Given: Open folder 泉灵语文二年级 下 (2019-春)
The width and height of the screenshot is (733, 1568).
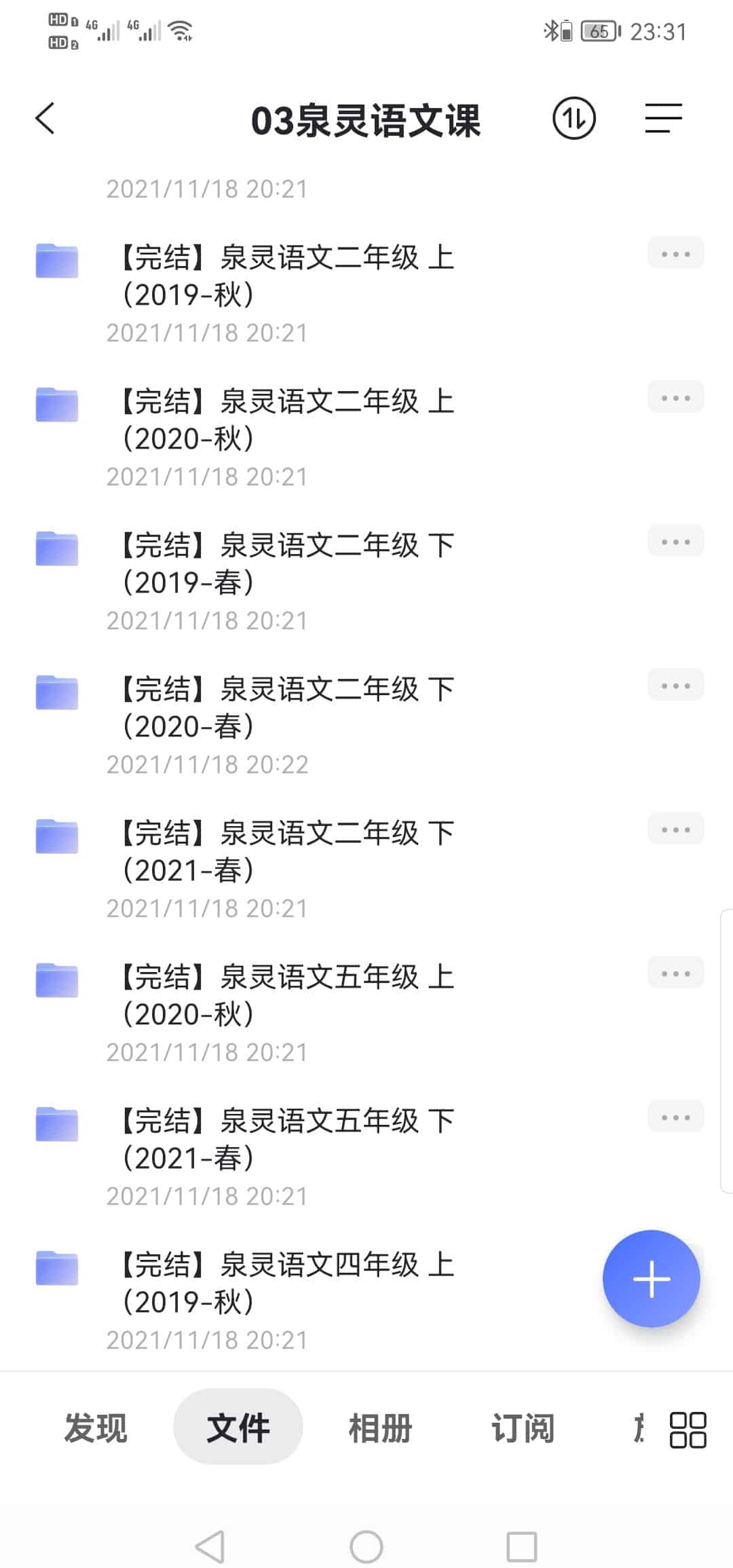Looking at the screenshot, I should point(285,564).
